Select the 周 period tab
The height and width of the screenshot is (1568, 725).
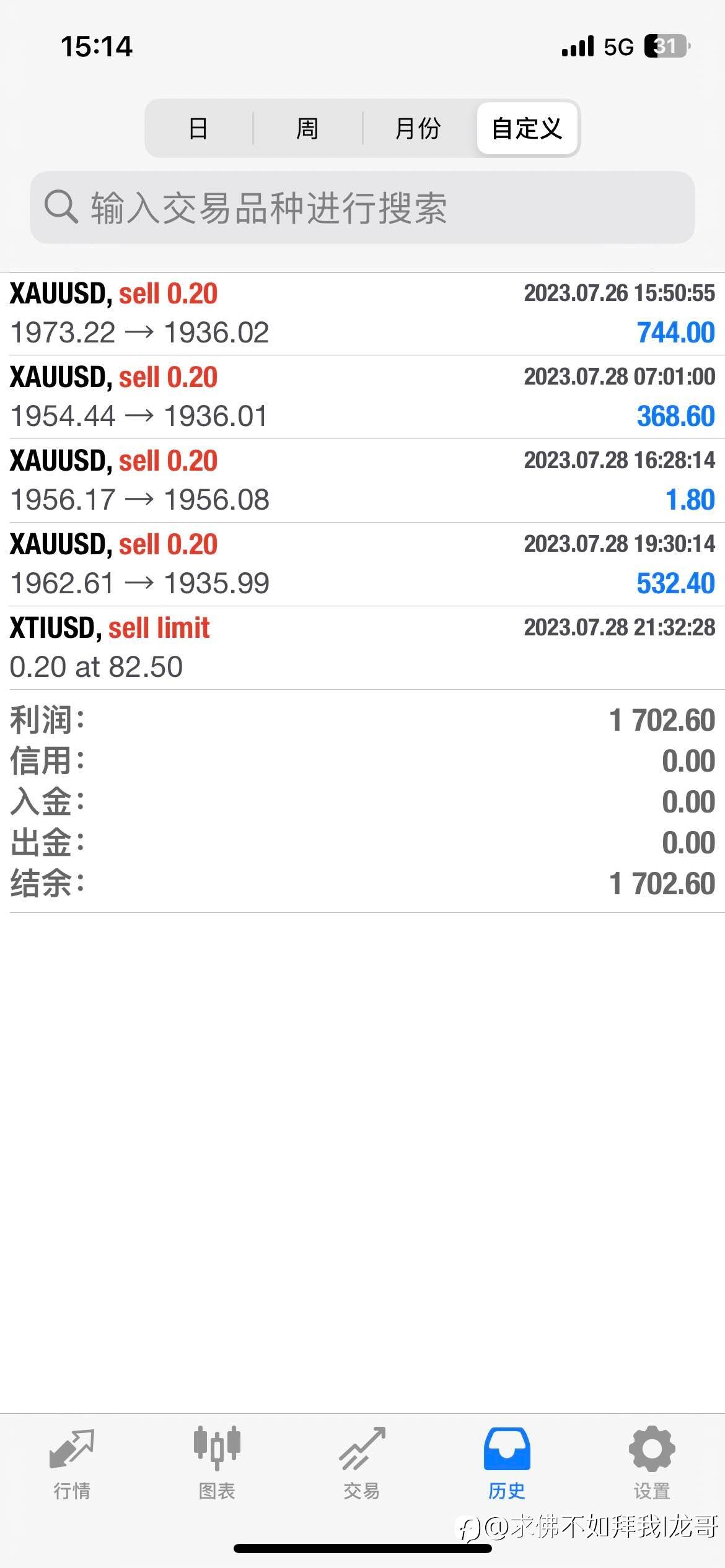307,129
